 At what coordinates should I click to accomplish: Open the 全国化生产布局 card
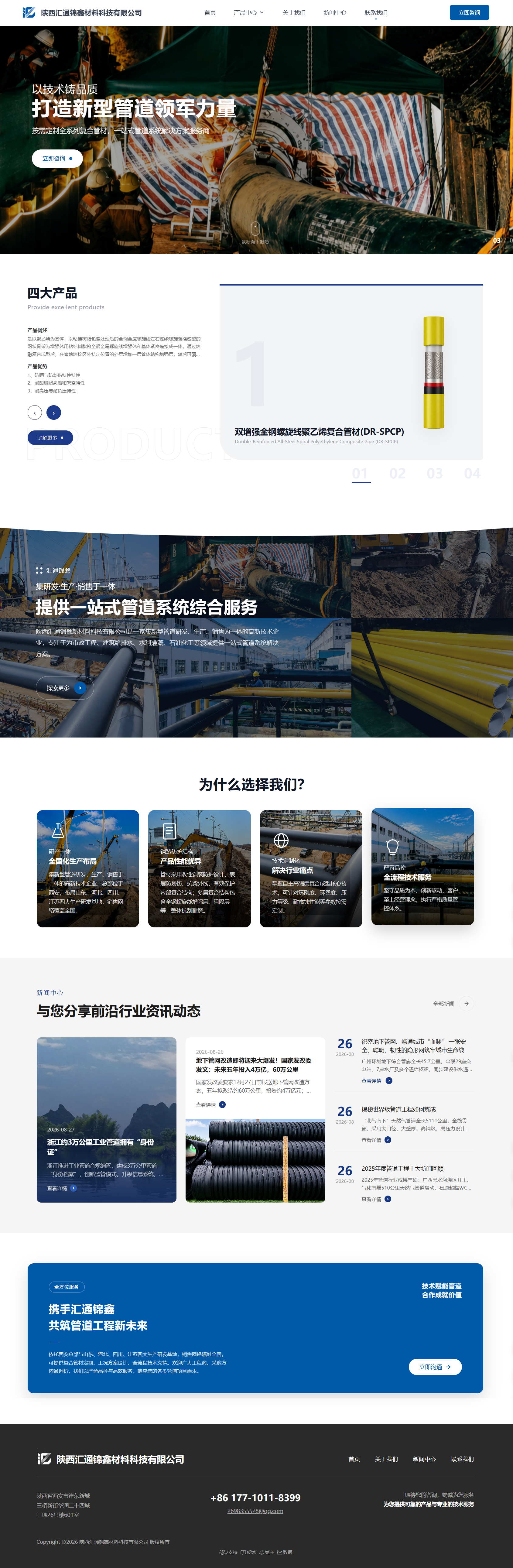88,869
